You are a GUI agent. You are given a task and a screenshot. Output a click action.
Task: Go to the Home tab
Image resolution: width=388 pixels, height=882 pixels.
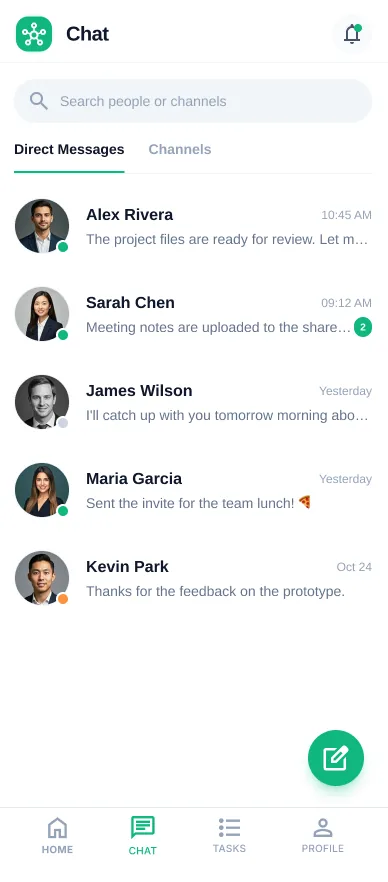tap(57, 836)
